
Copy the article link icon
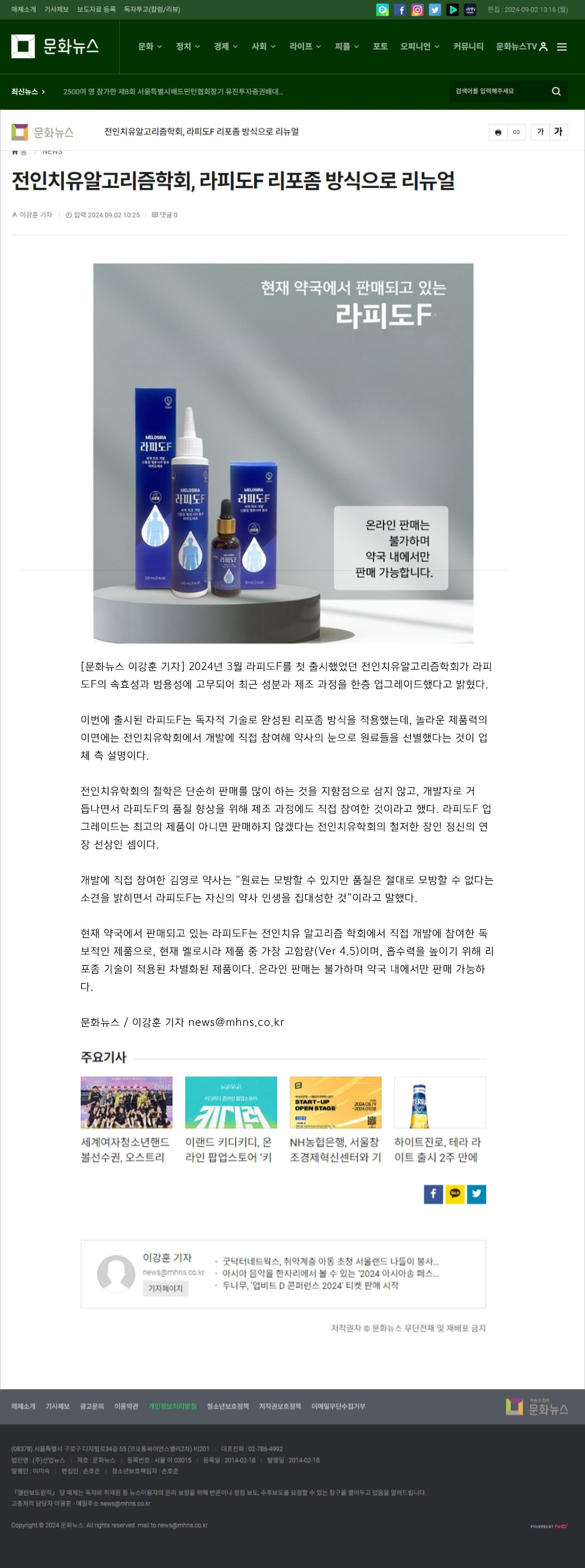point(516,132)
